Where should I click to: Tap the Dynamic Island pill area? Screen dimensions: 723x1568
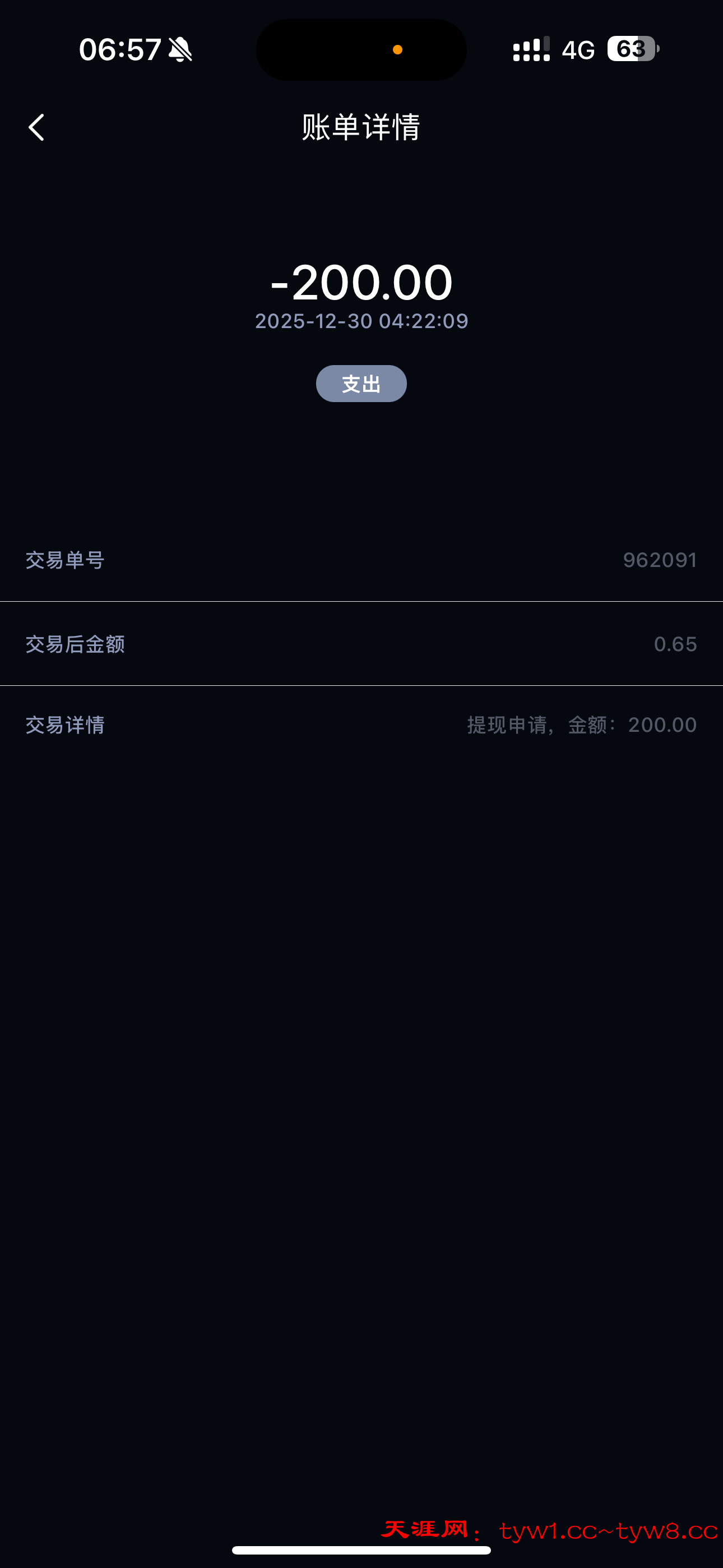(360, 50)
